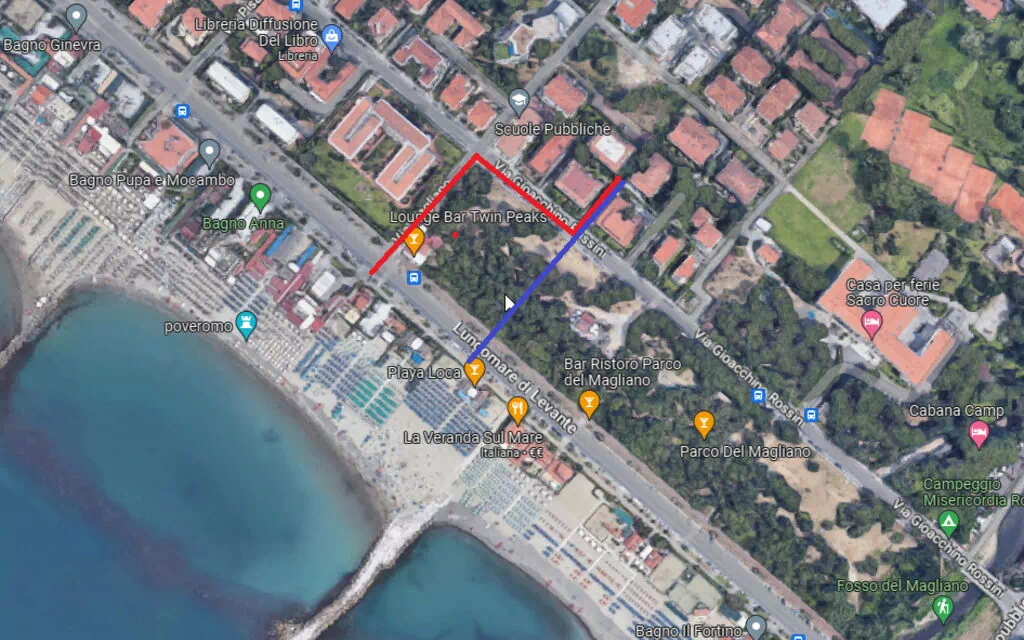Open Libreria Diffusione Del Libro shop marker
Viewport: 1024px width, 640px height.
pyautogui.click(x=332, y=38)
